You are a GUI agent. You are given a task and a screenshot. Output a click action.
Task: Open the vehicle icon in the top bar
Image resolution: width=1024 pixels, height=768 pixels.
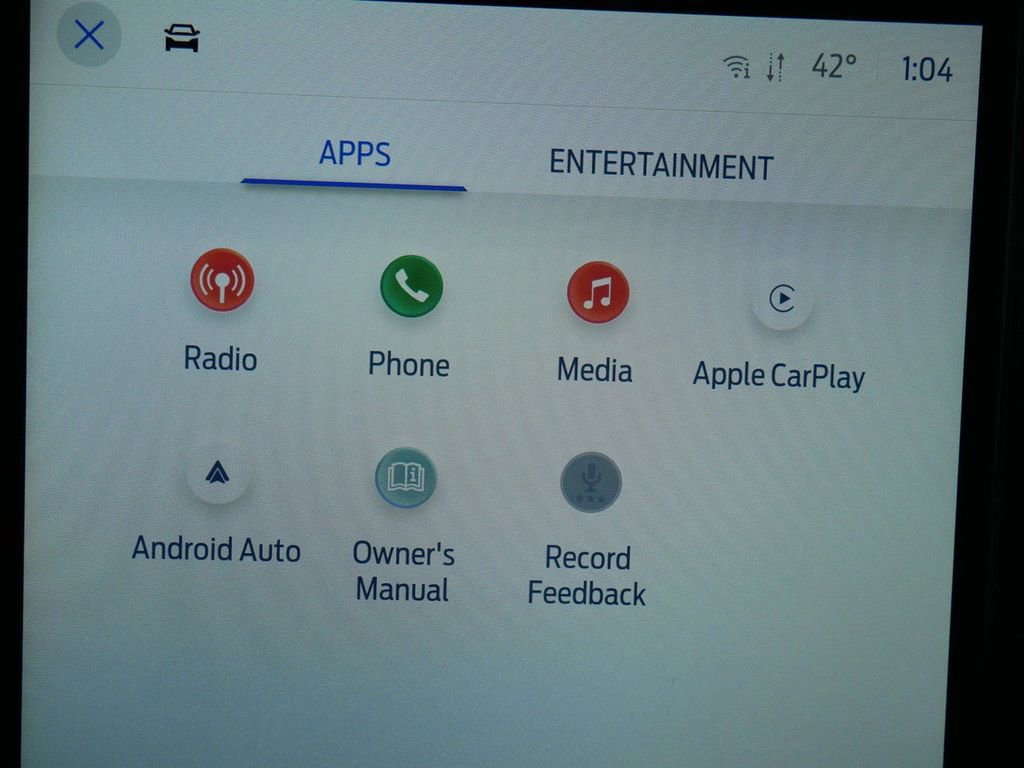pyautogui.click(x=182, y=39)
